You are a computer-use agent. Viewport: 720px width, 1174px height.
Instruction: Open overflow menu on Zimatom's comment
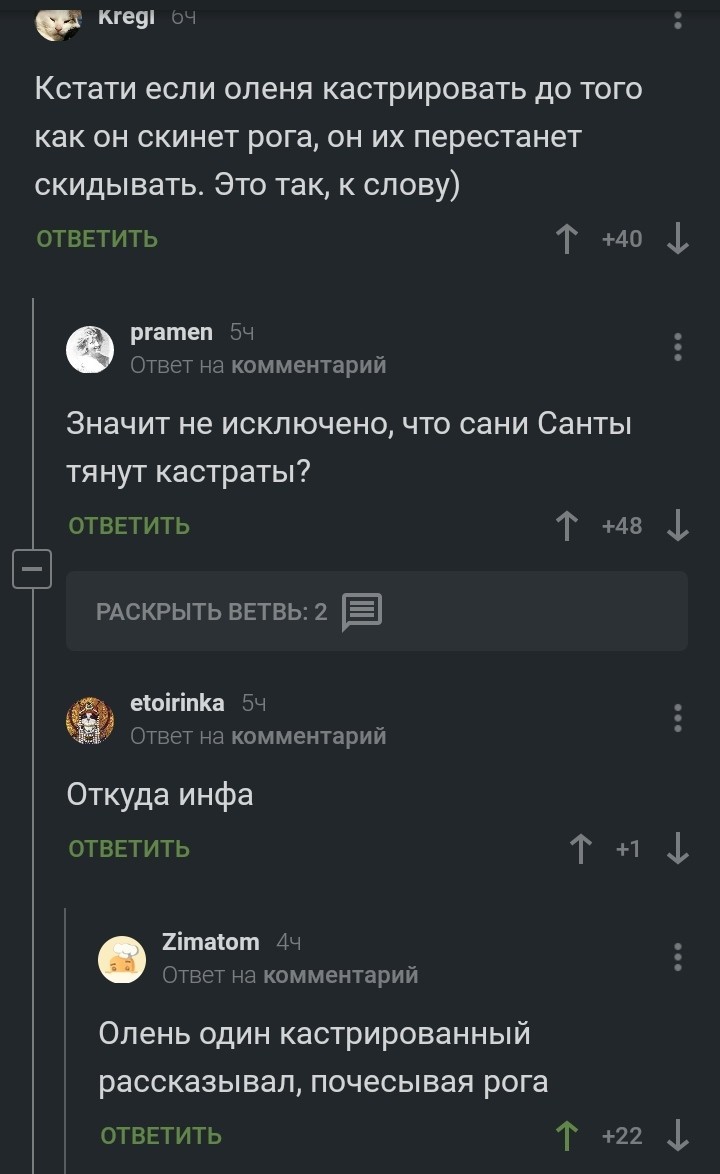678,956
